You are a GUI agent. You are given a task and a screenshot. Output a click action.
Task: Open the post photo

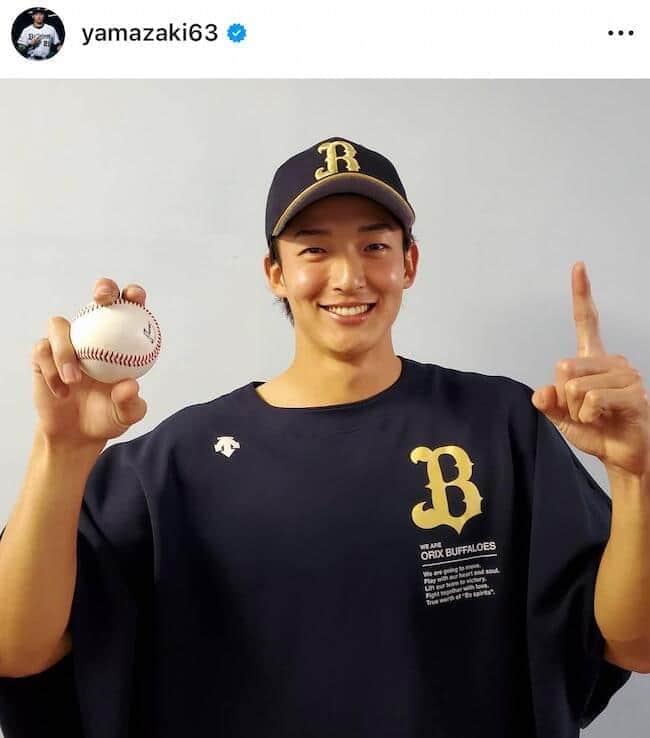tap(325, 408)
